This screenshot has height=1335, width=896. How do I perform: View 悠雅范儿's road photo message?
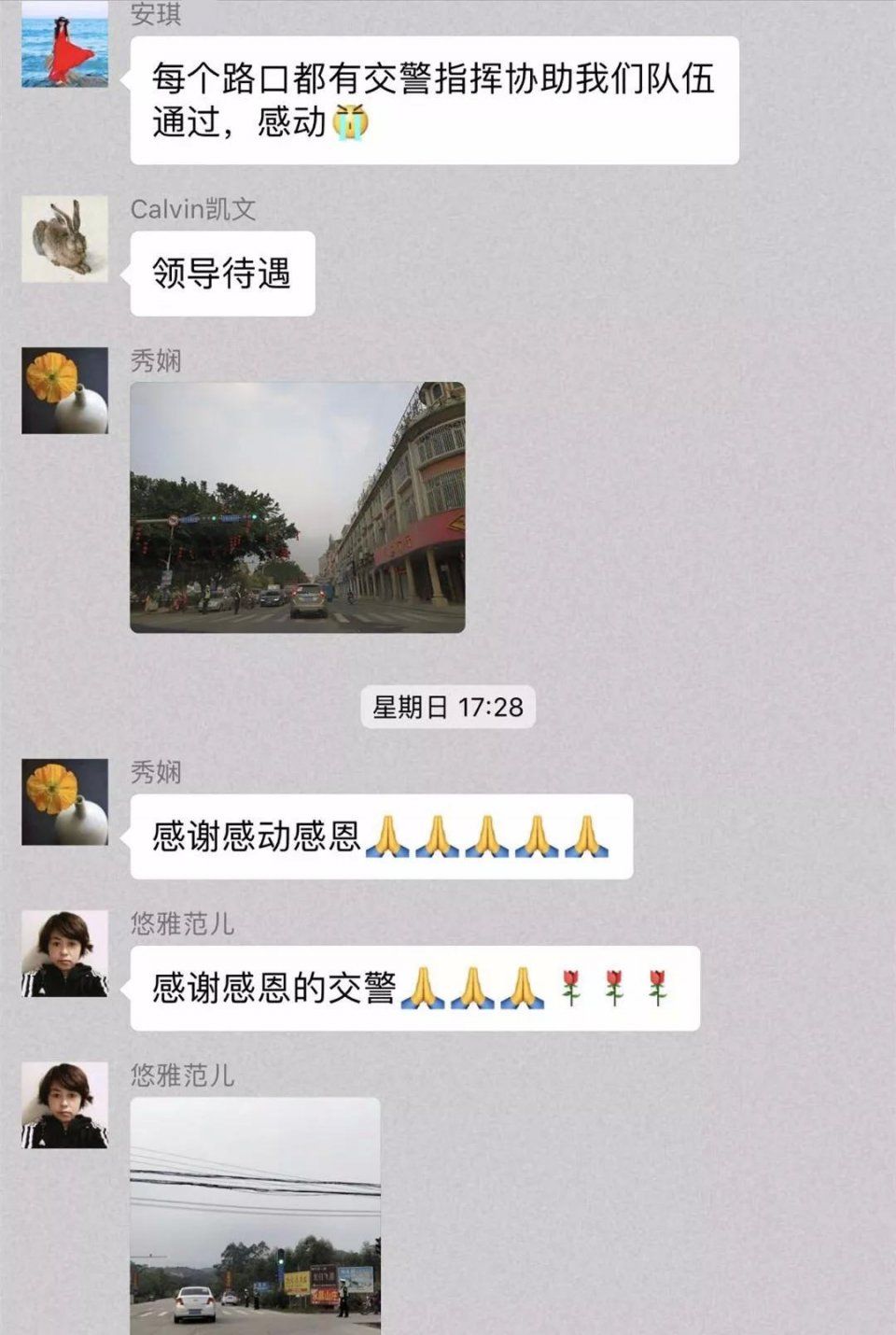255,1216
